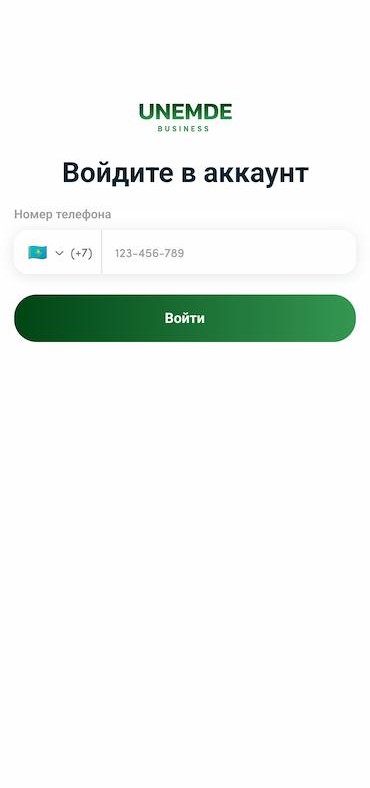Image resolution: width=370 pixels, height=788 pixels.
Task: Tap the green Войти button
Action: [x=185, y=318]
